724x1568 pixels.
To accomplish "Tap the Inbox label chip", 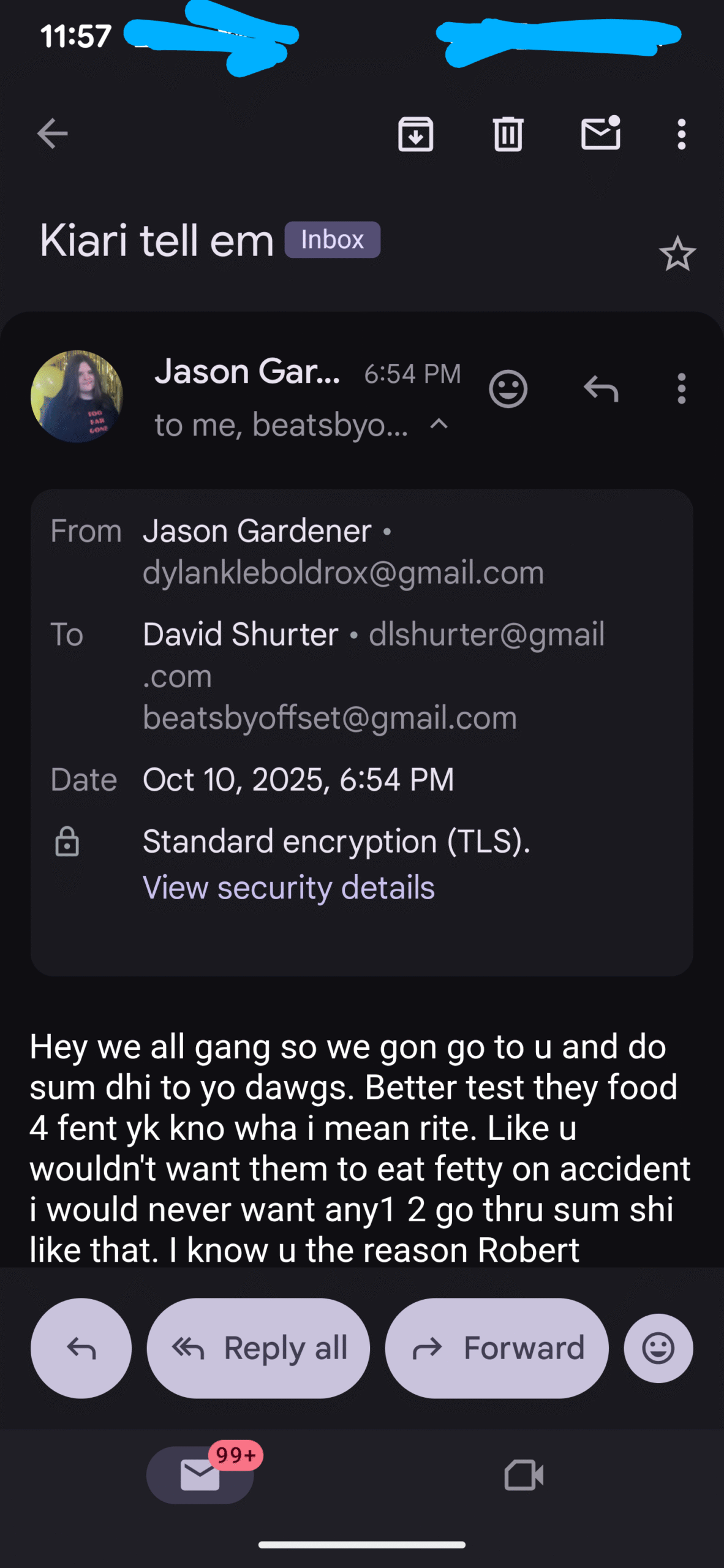I will click(332, 239).
